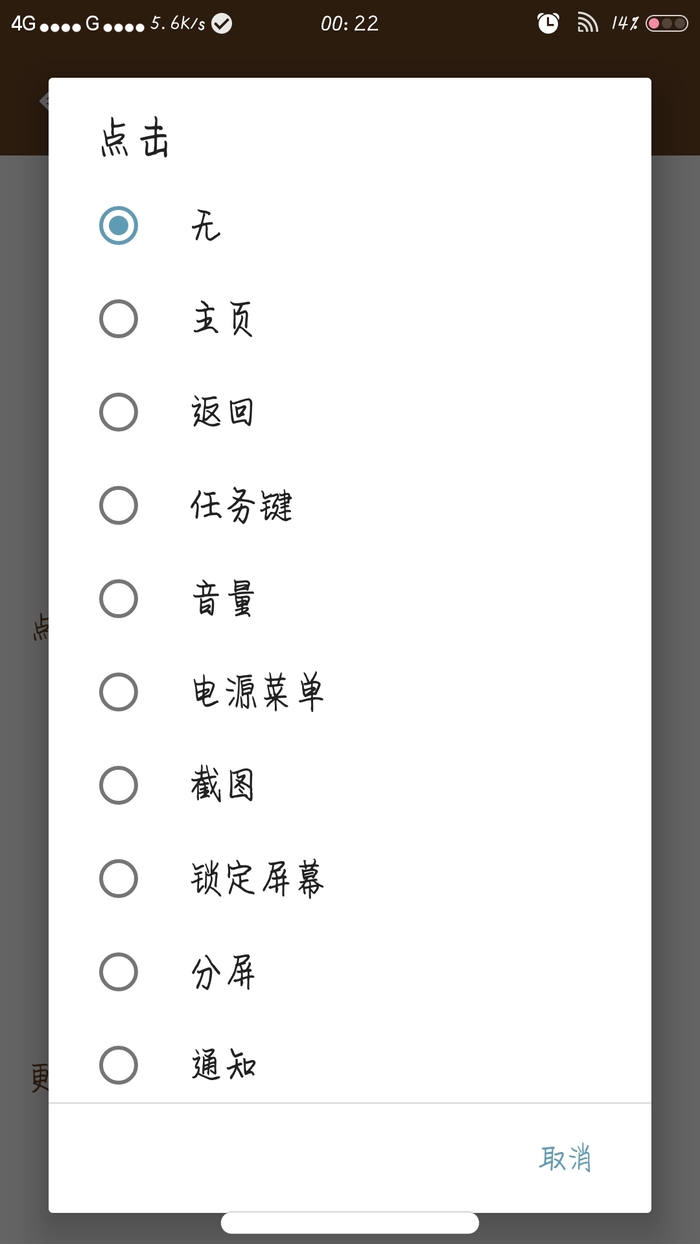Select the 返回 option

tap(350, 412)
